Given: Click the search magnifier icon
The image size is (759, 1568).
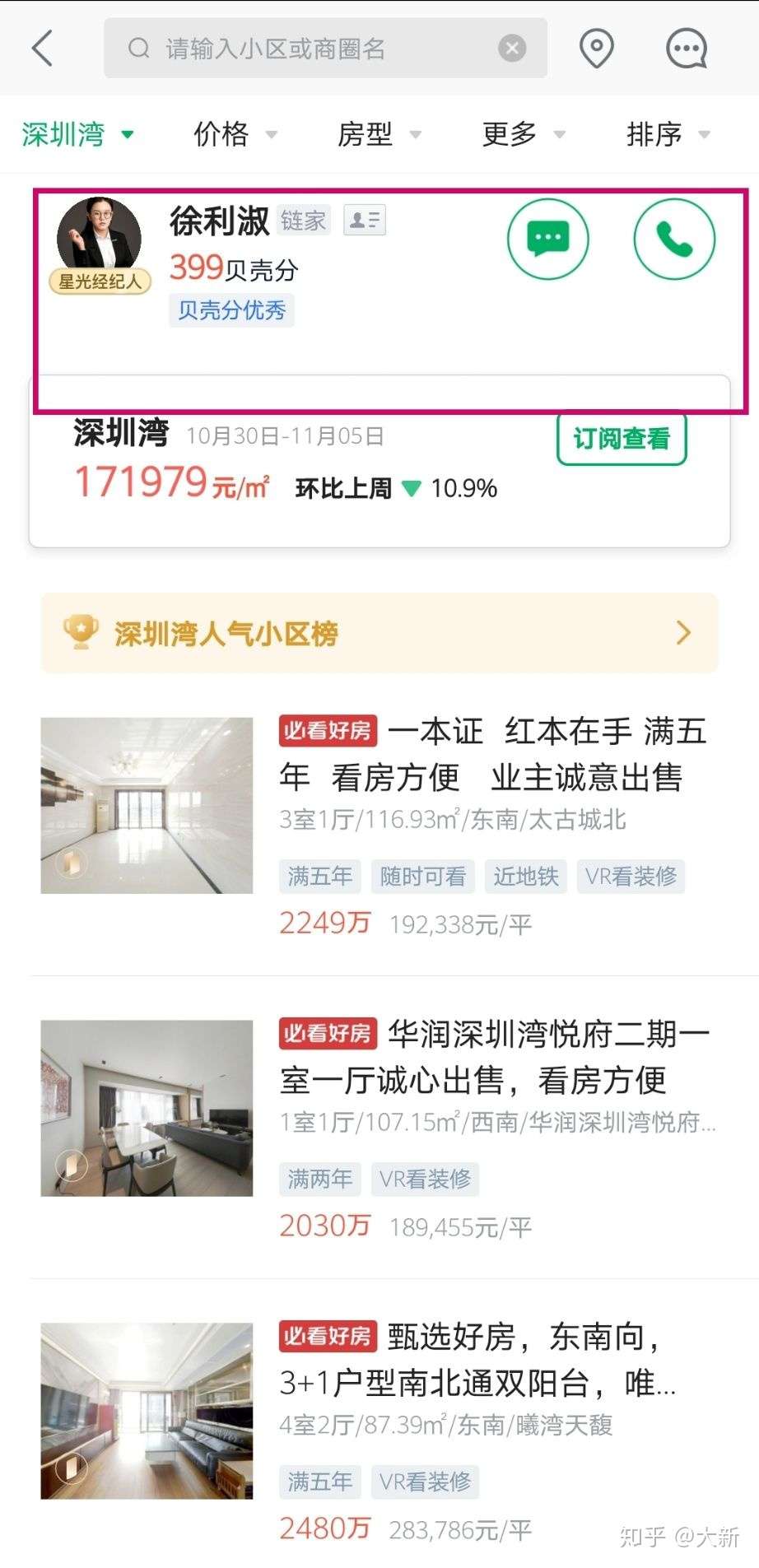Looking at the screenshot, I should coord(138,49).
